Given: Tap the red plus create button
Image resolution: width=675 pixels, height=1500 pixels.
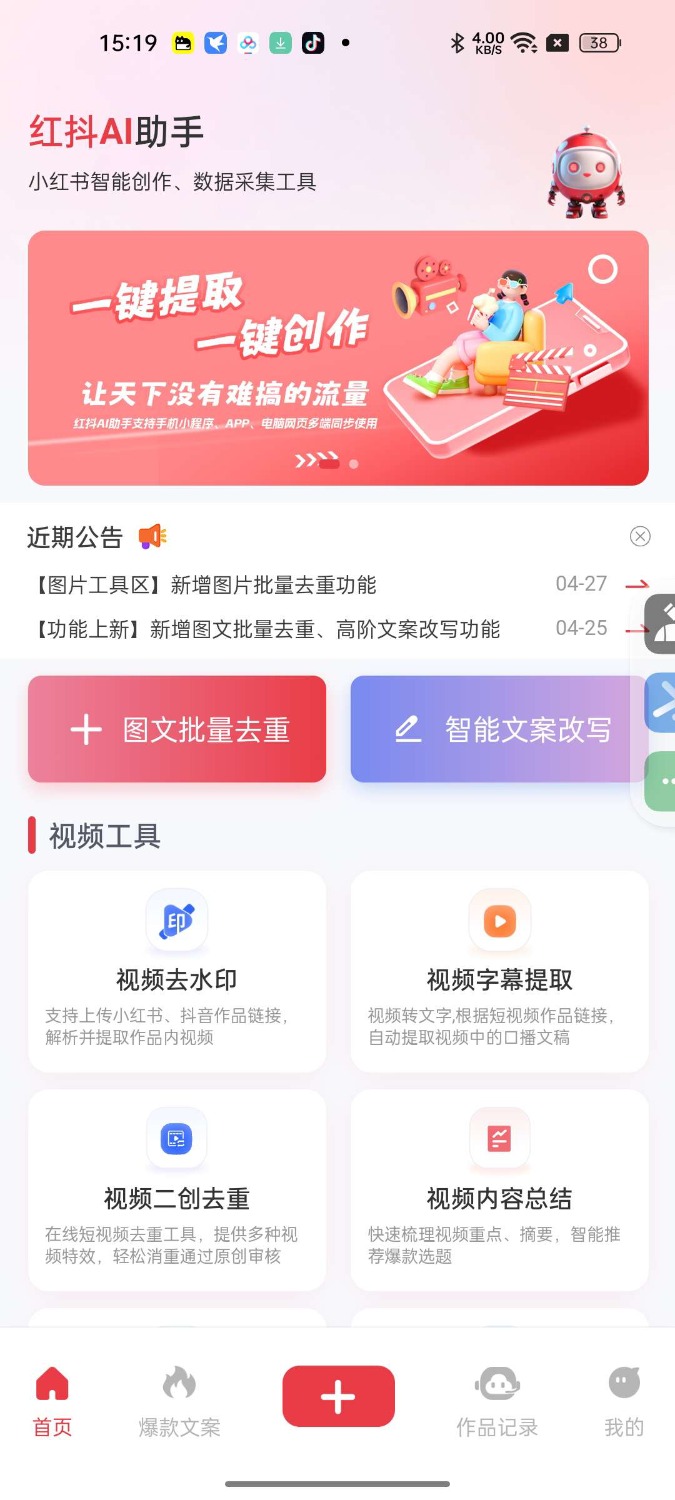Looking at the screenshot, I should pos(338,1396).
